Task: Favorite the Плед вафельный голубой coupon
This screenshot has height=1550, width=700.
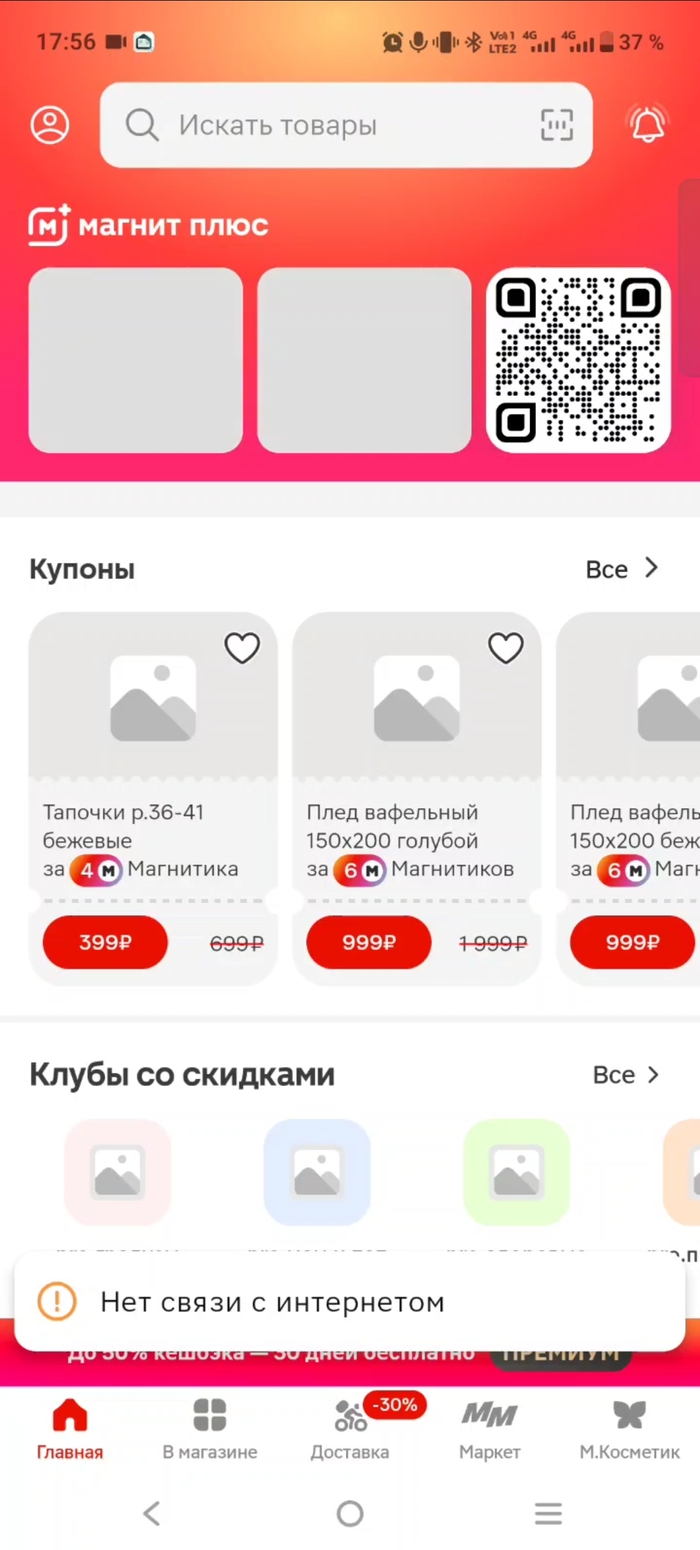Action: pyautogui.click(x=506, y=649)
